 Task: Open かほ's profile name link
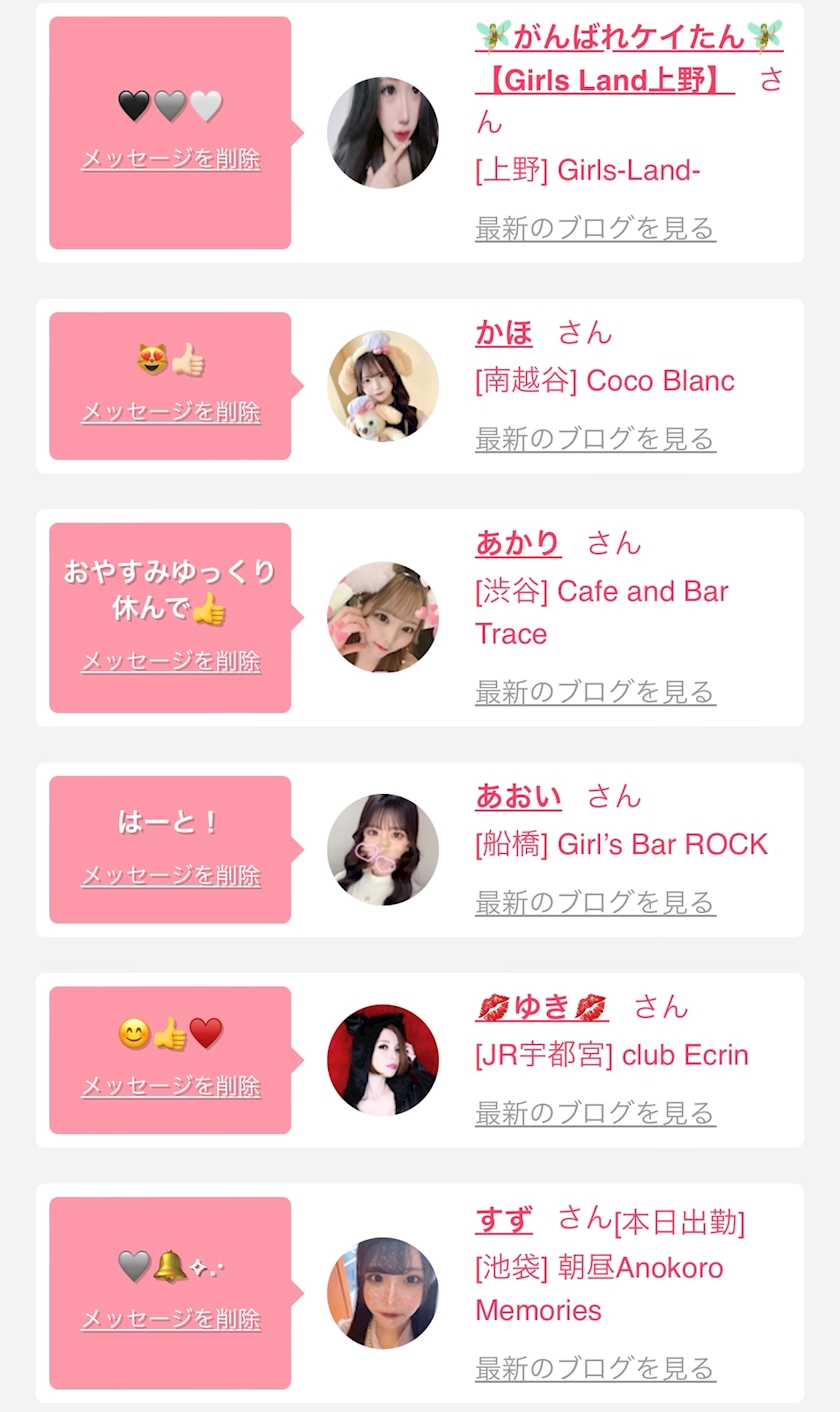(504, 332)
